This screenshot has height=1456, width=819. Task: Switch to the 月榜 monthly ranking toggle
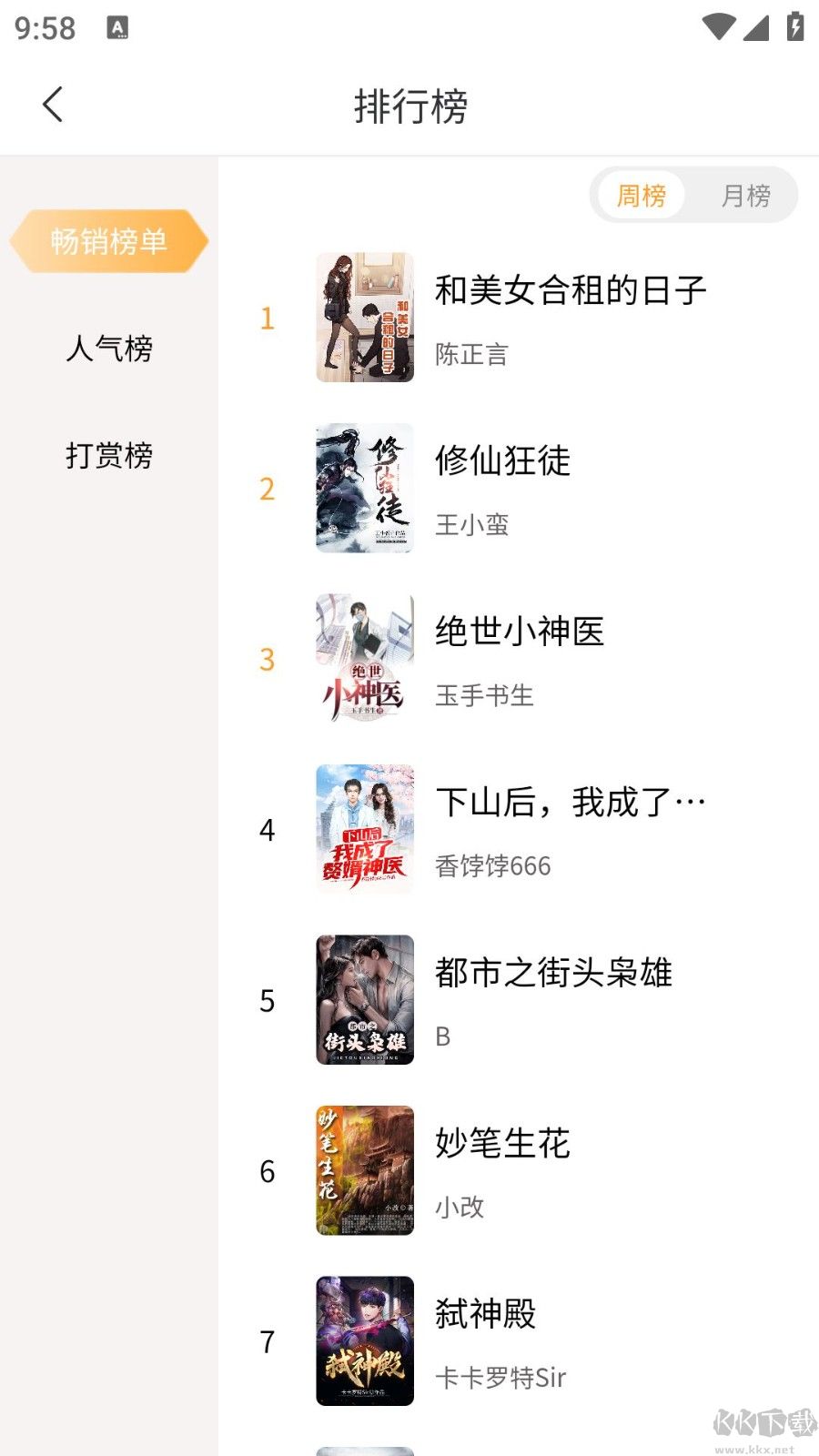(744, 195)
